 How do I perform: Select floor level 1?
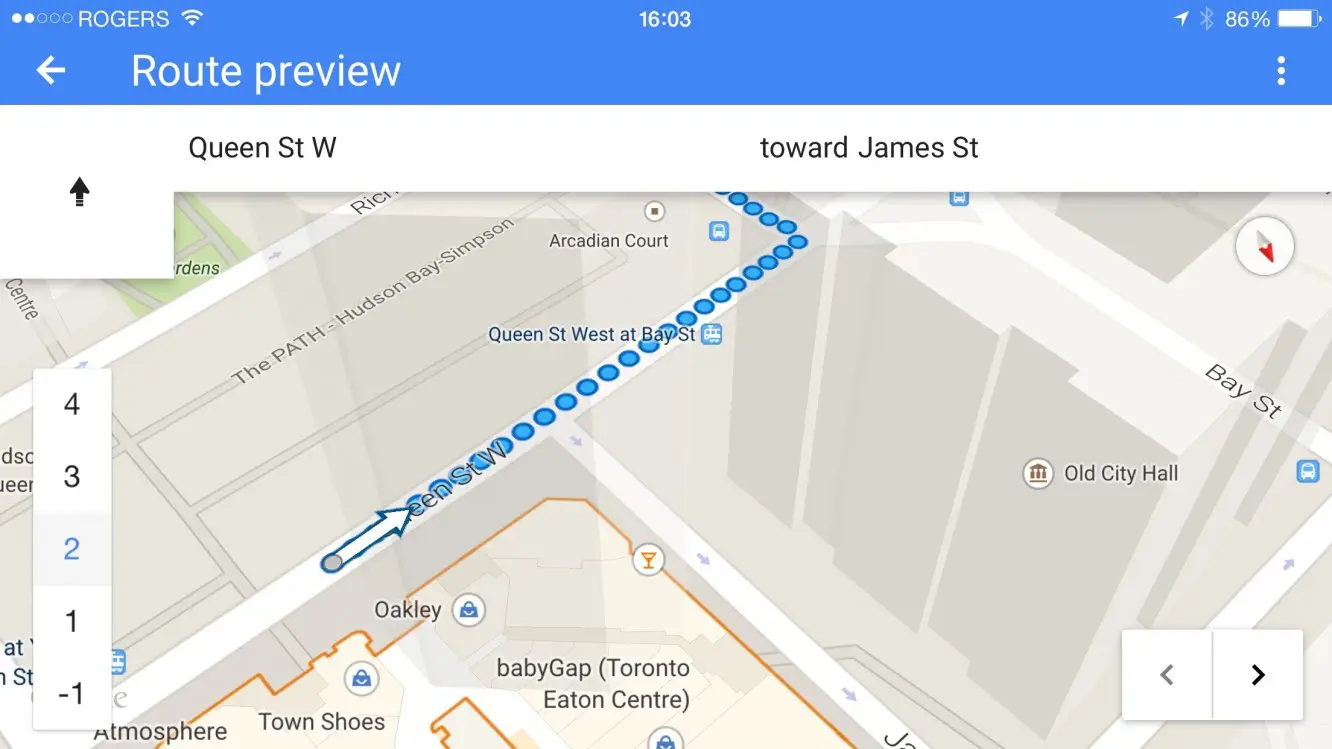[71, 621]
